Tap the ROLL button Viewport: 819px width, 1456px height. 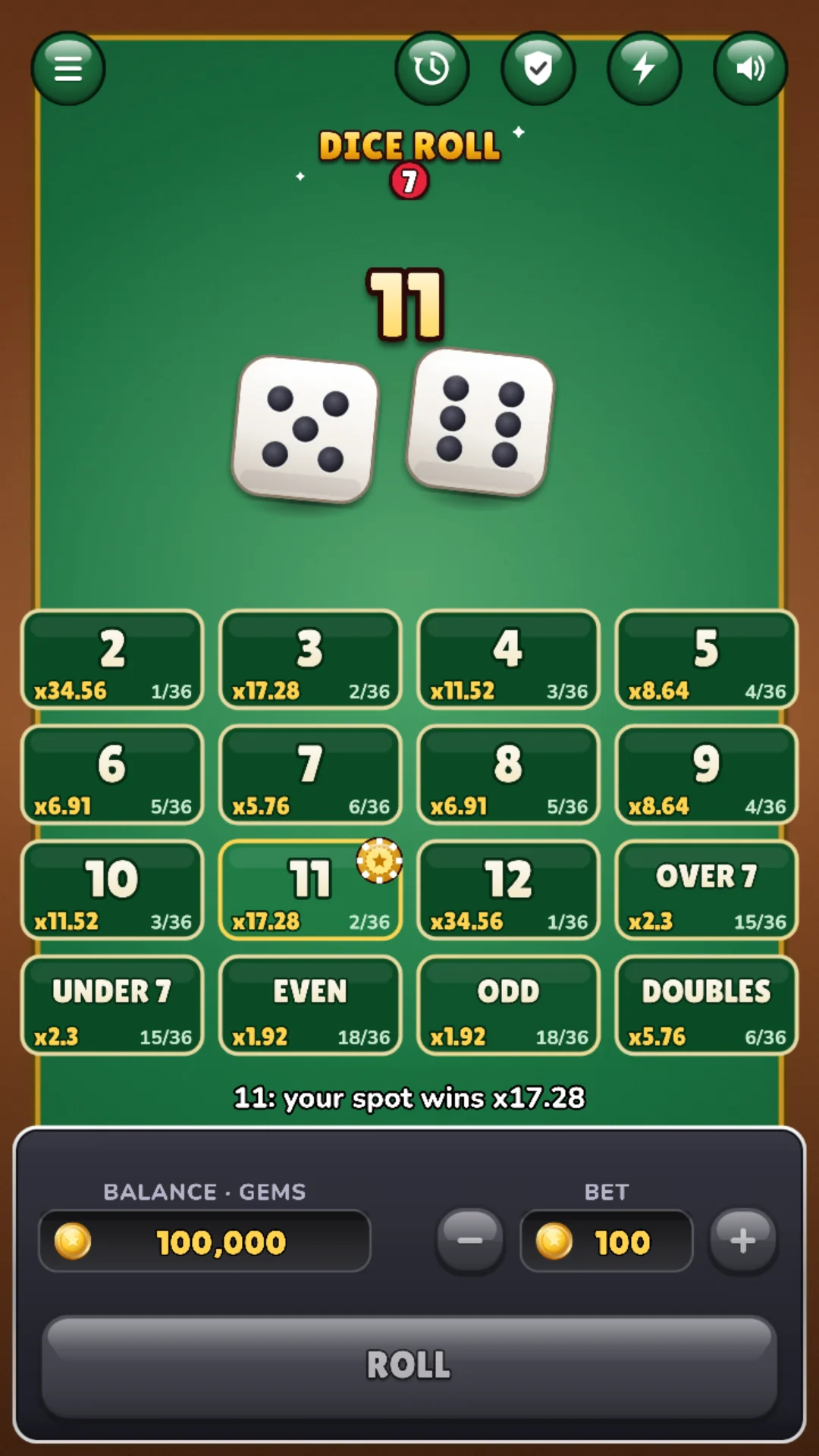point(409,1366)
